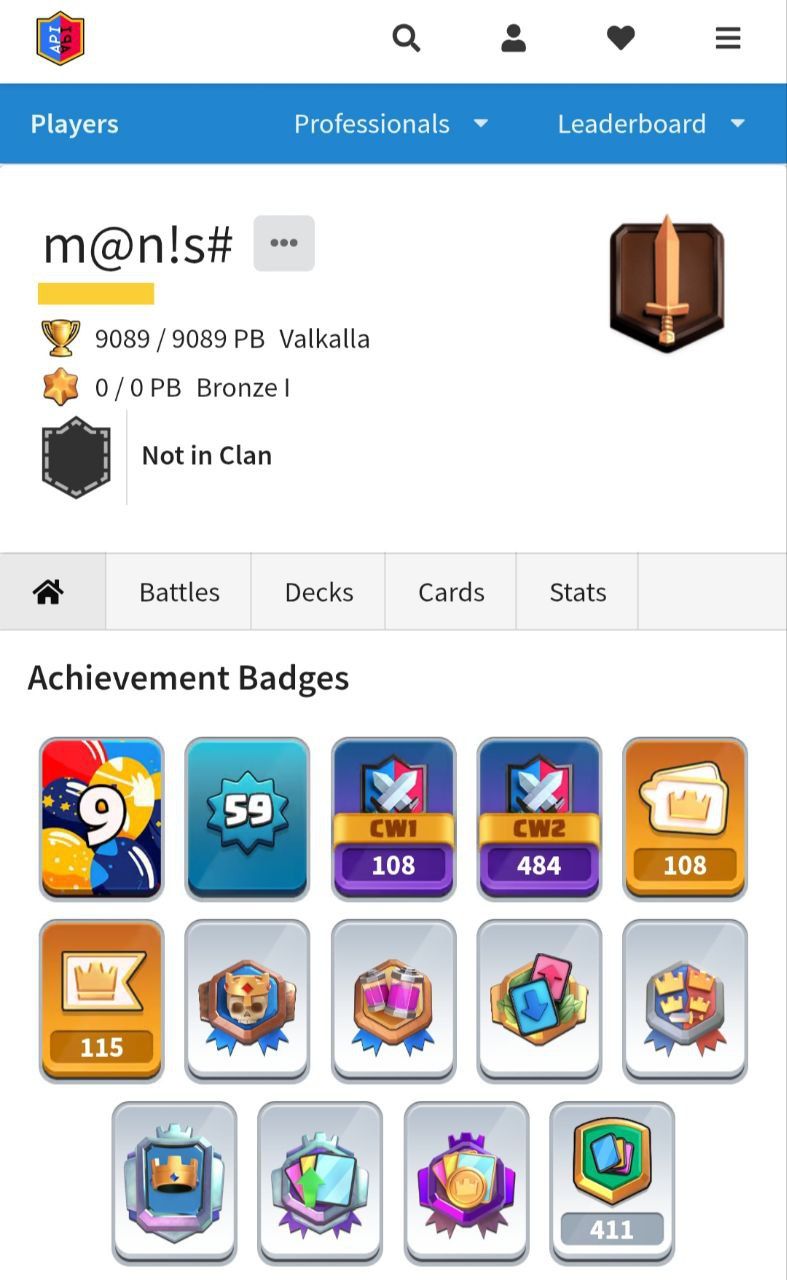Open the hamburger menu
This screenshot has height=1280, width=787.
(728, 39)
